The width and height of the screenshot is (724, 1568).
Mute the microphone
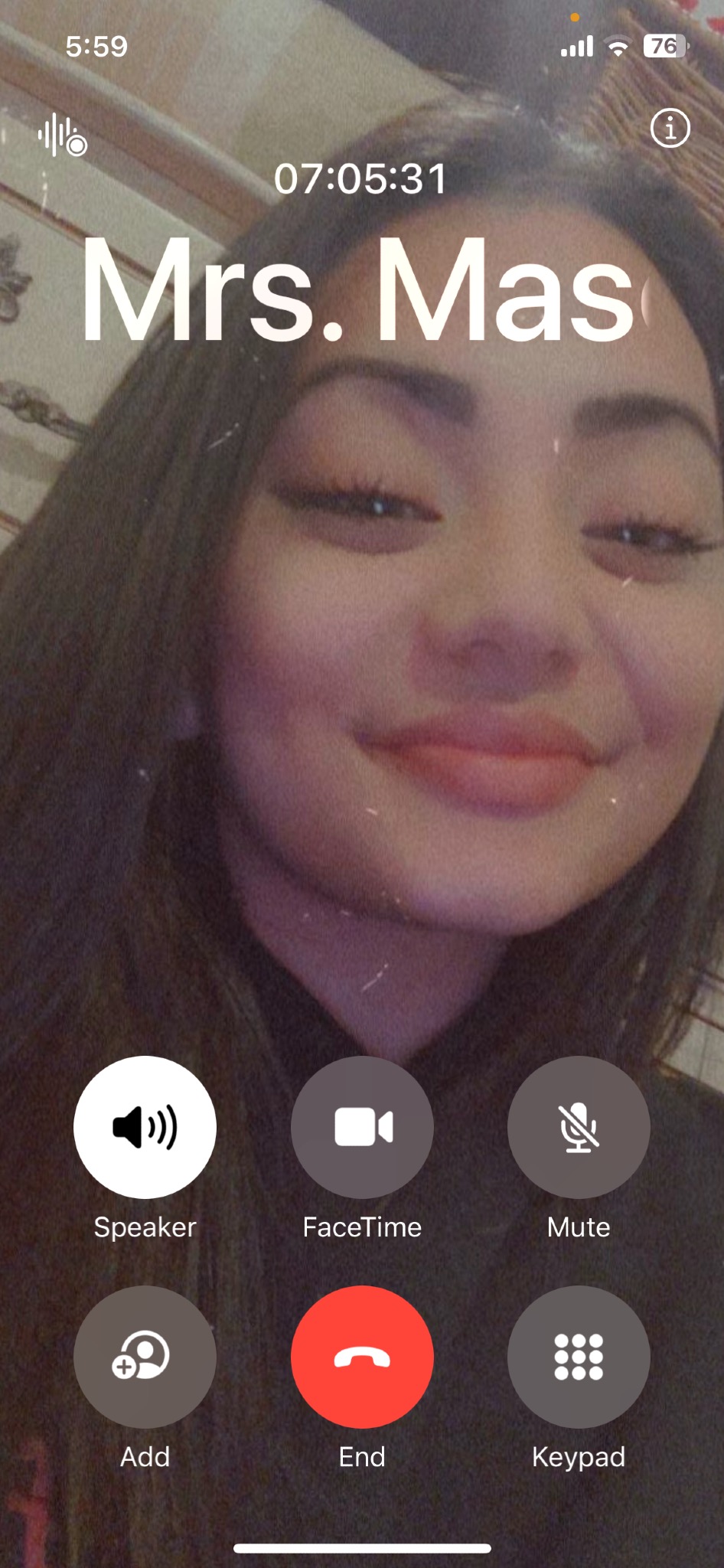coord(579,1127)
